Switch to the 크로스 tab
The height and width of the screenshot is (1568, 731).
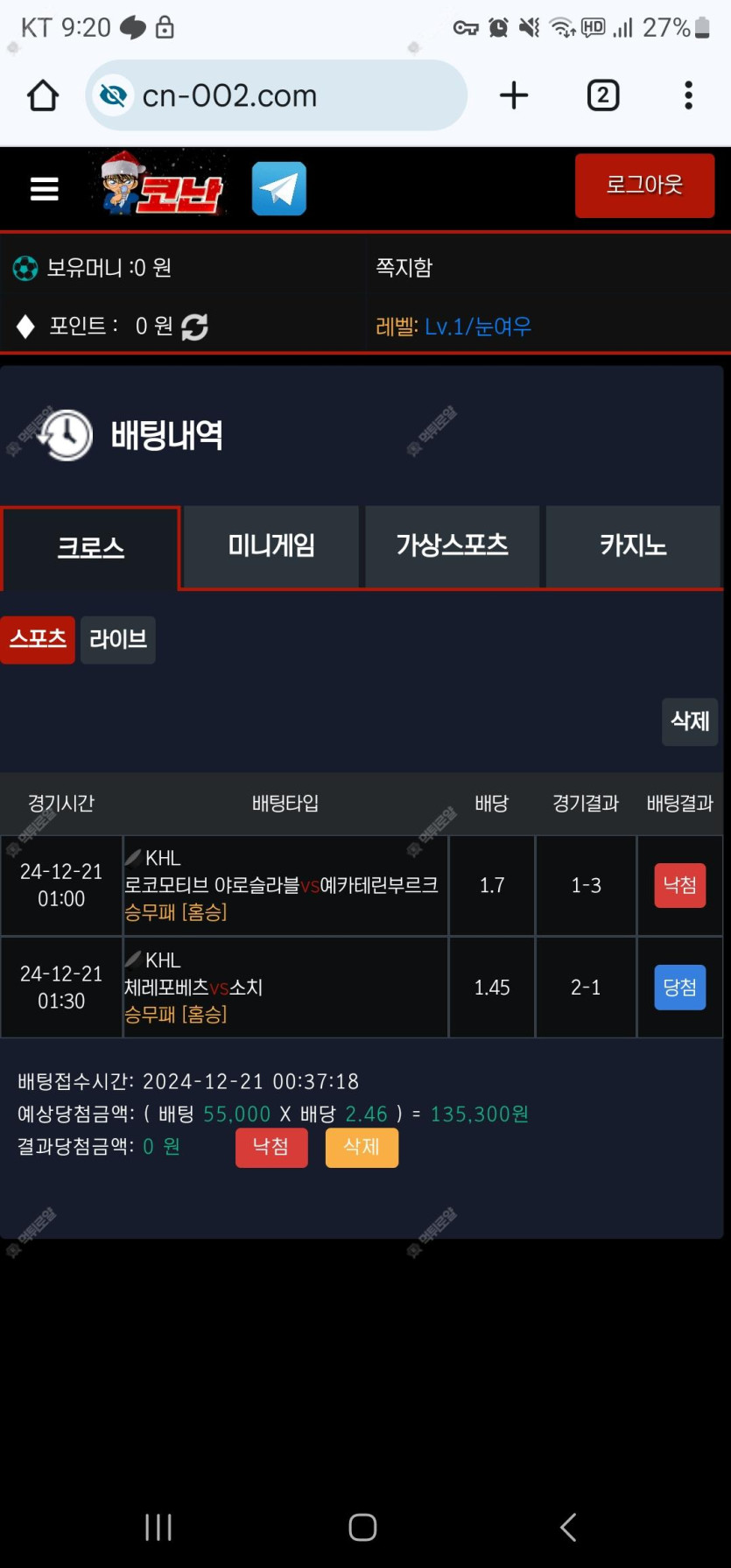click(x=90, y=547)
